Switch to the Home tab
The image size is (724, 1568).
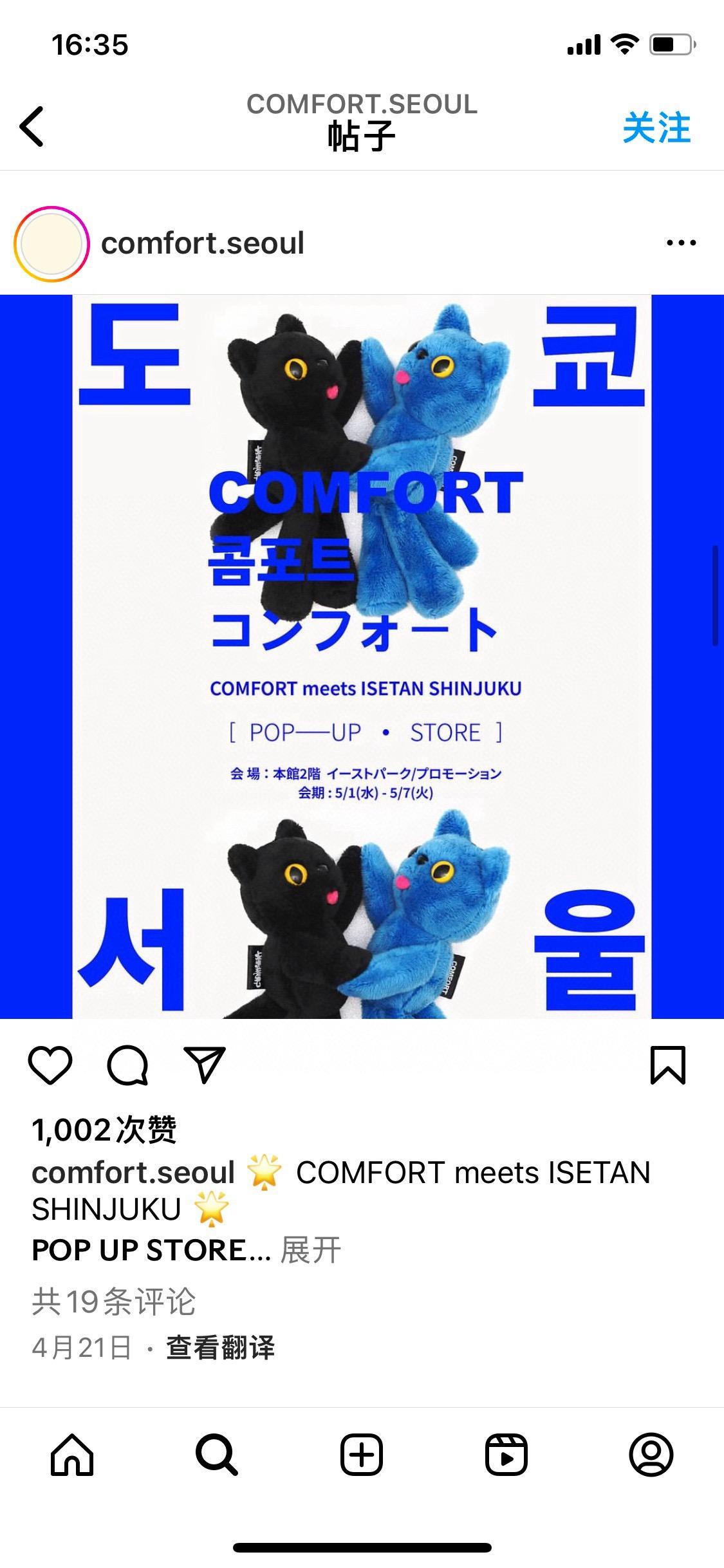pos(72,1455)
